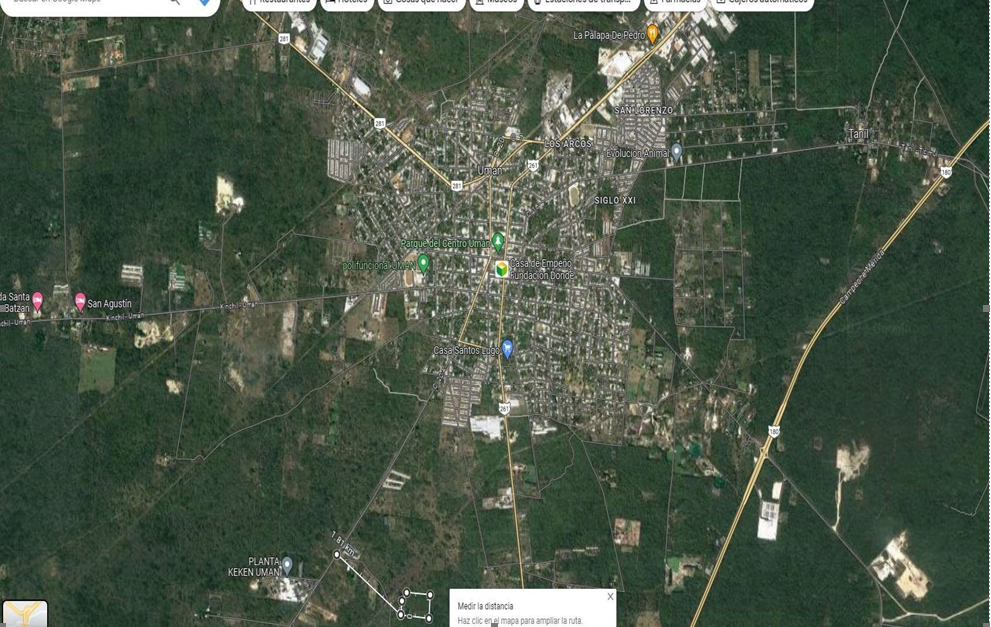Image resolution: width=991 pixels, height=627 pixels.
Task: Select the Estaciones de transporte chip
Action: 584,3
